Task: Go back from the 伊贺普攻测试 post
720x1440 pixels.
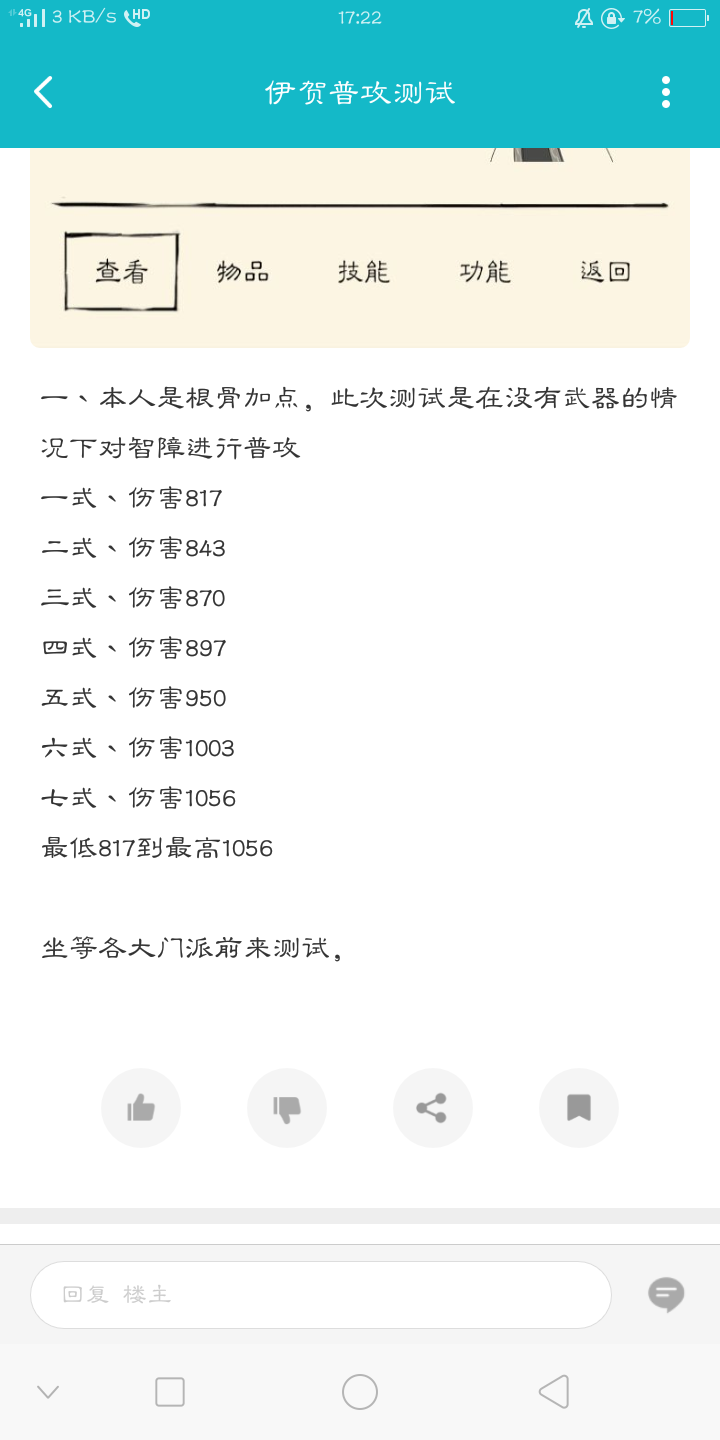Action: pyautogui.click(x=43, y=92)
